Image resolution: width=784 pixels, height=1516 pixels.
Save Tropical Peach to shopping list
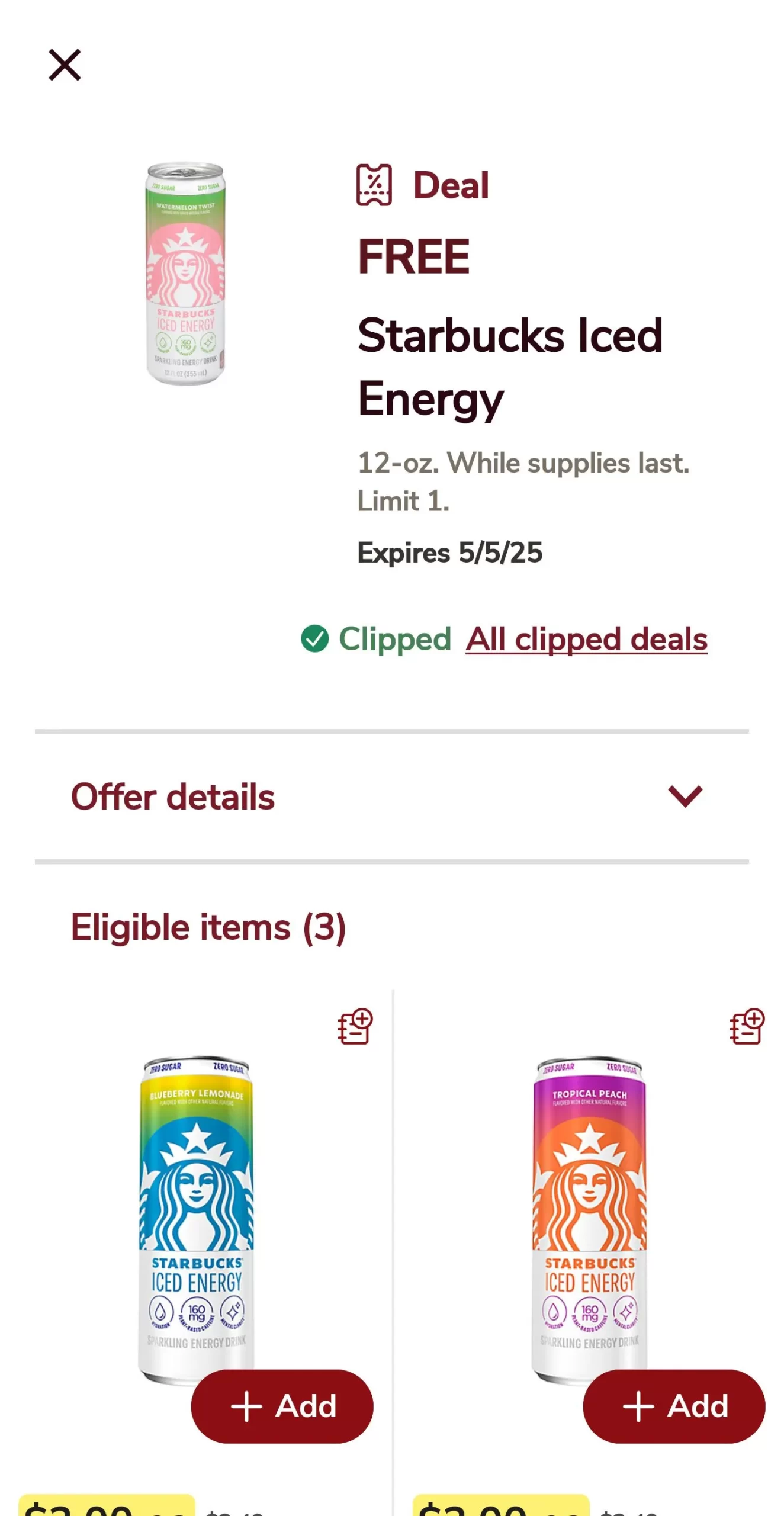(747, 1026)
